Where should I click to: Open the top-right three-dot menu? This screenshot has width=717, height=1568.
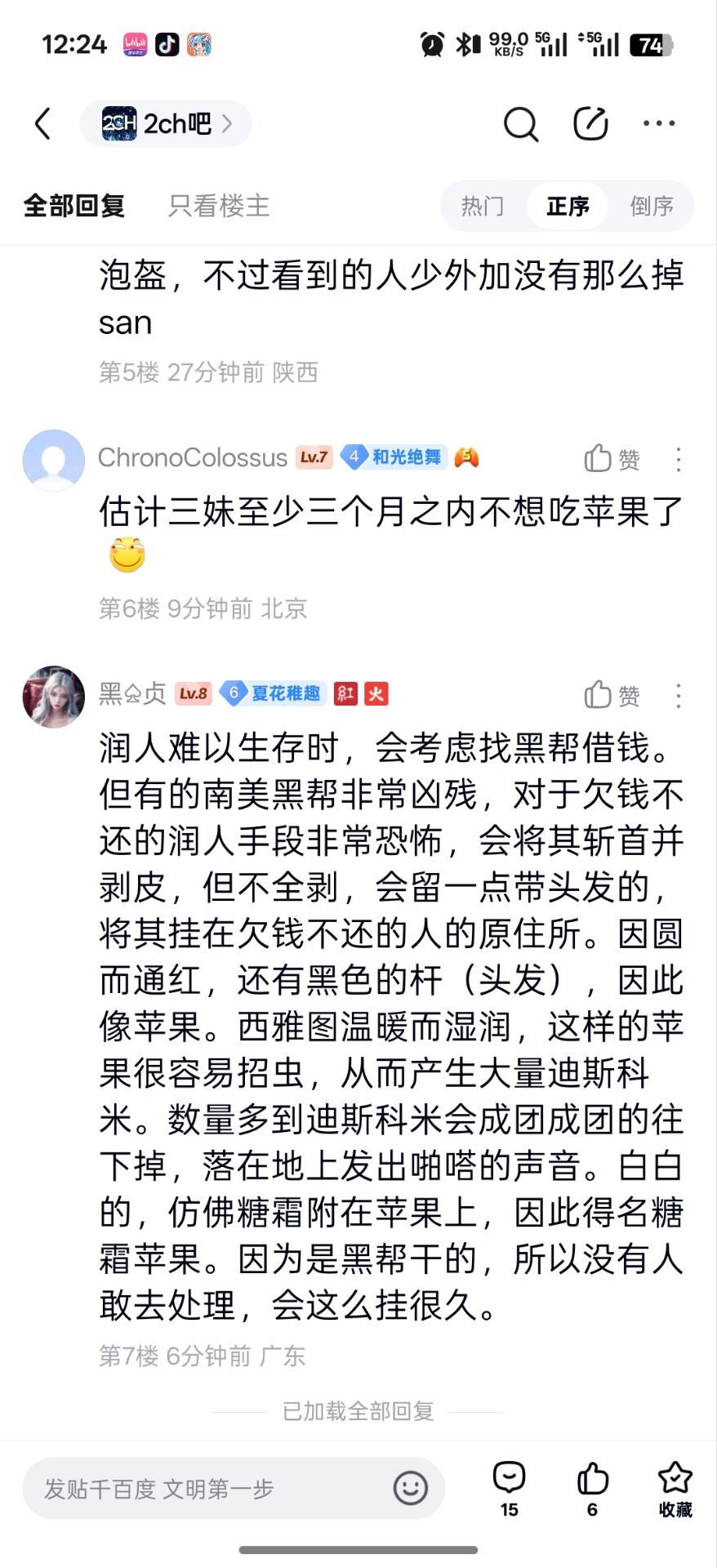point(658,123)
